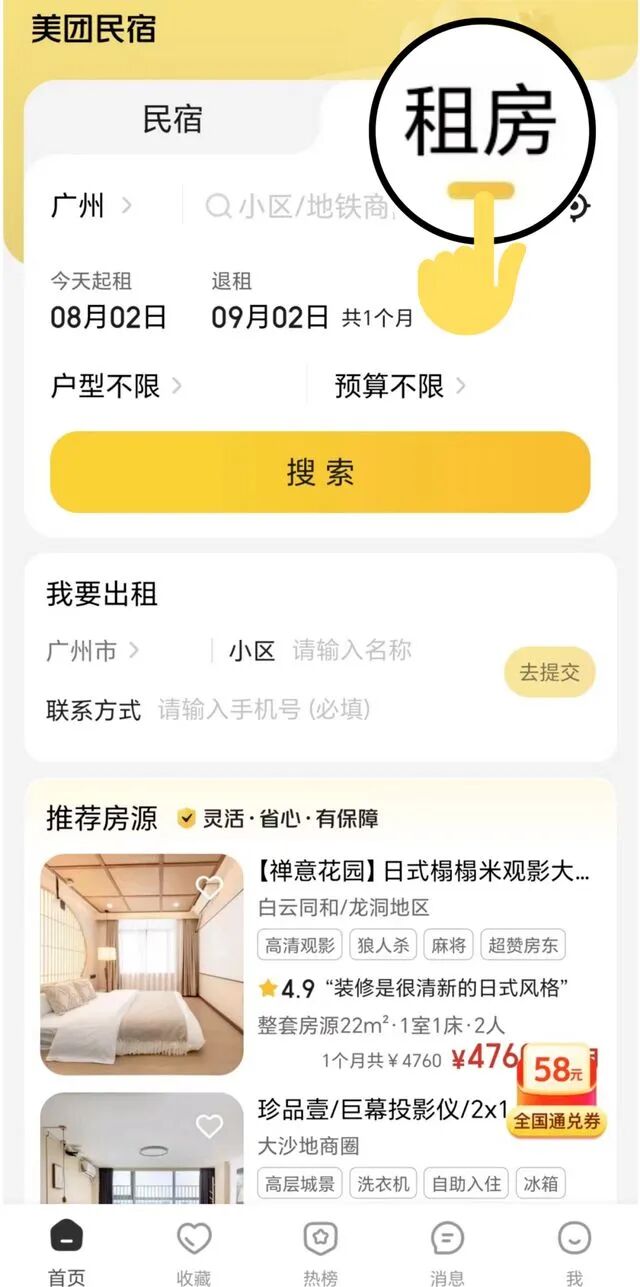Tap the yellow 搜索 button
Viewport: 640px width, 1287px height.
tap(320, 472)
